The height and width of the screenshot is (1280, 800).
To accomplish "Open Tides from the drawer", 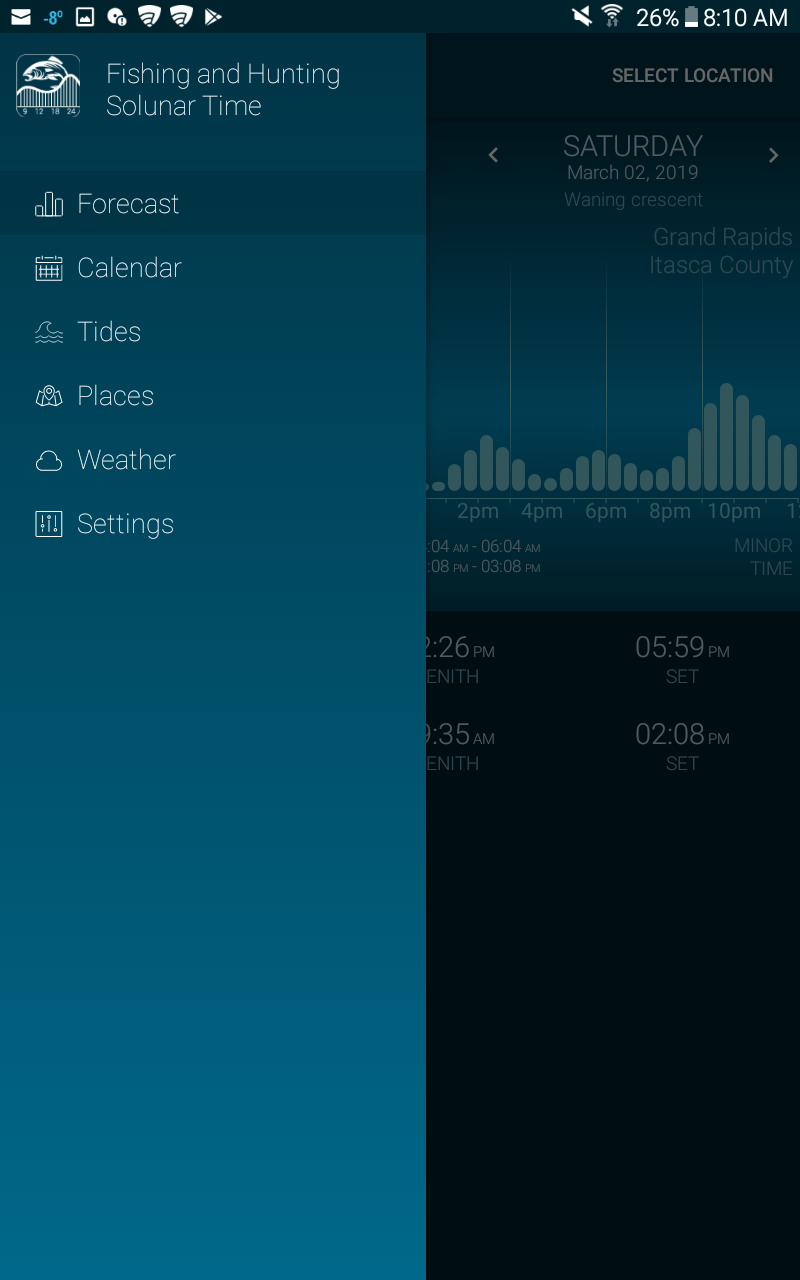I will tap(213, 331).
